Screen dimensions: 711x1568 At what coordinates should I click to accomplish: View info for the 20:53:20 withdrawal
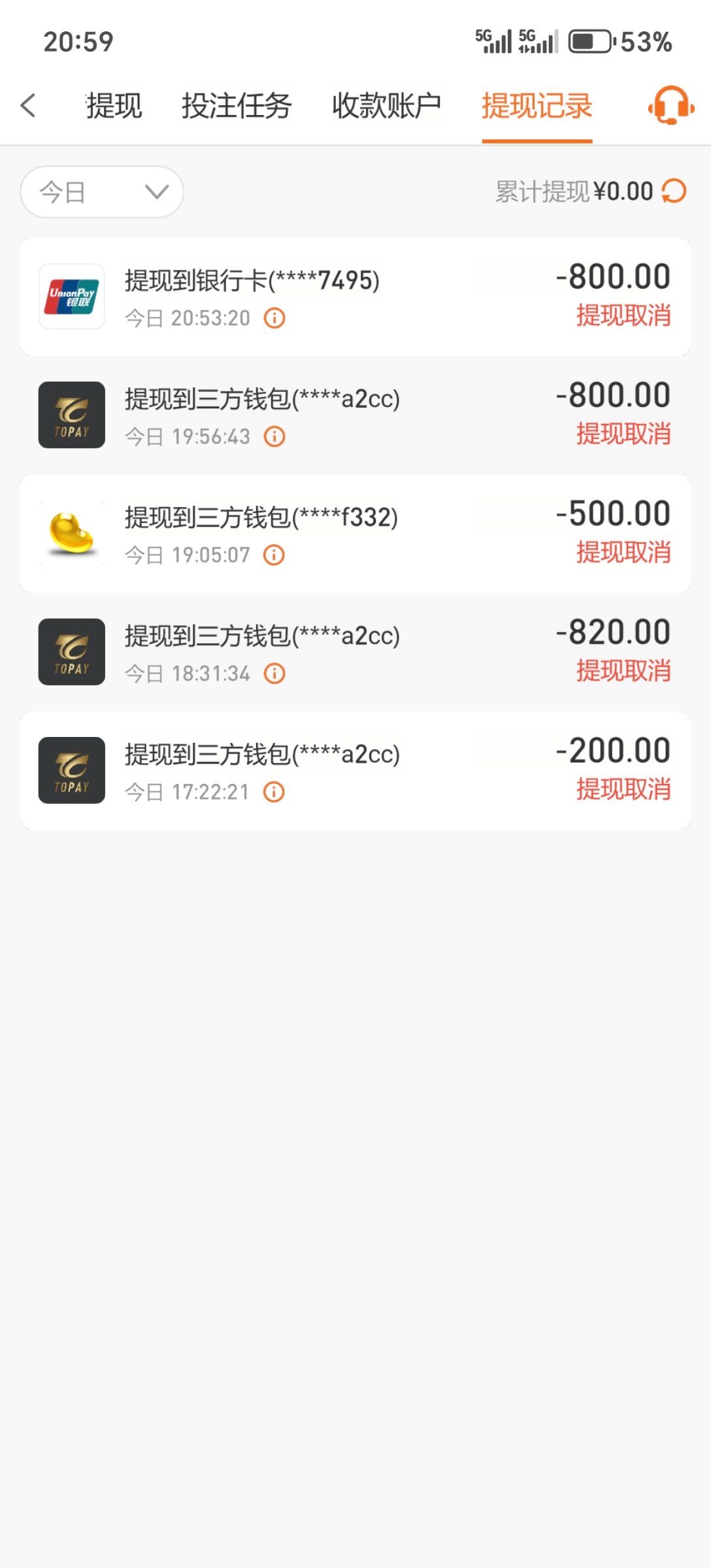[274, 318]
